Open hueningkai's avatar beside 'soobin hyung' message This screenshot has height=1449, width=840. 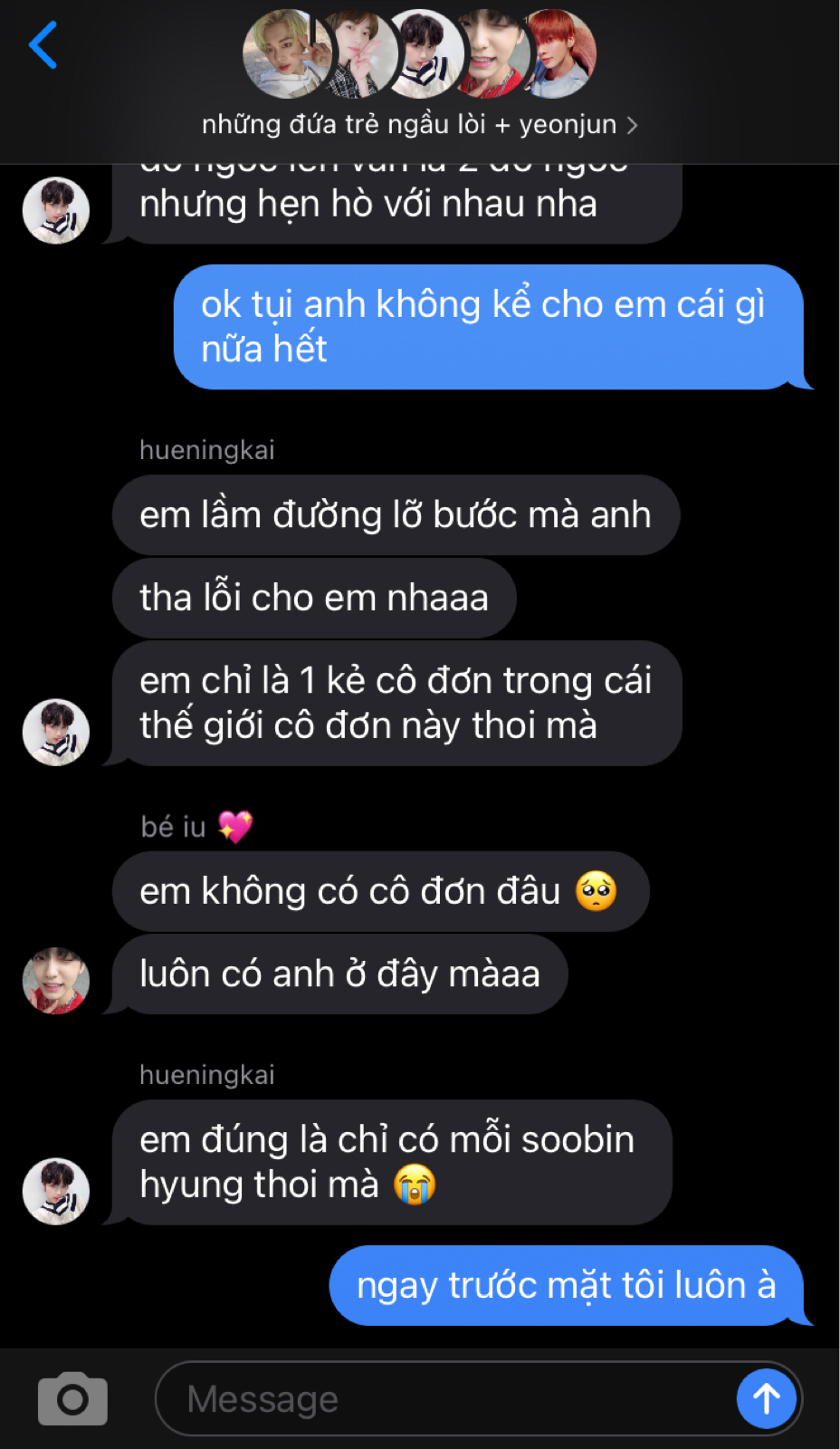coord(56,1191)
